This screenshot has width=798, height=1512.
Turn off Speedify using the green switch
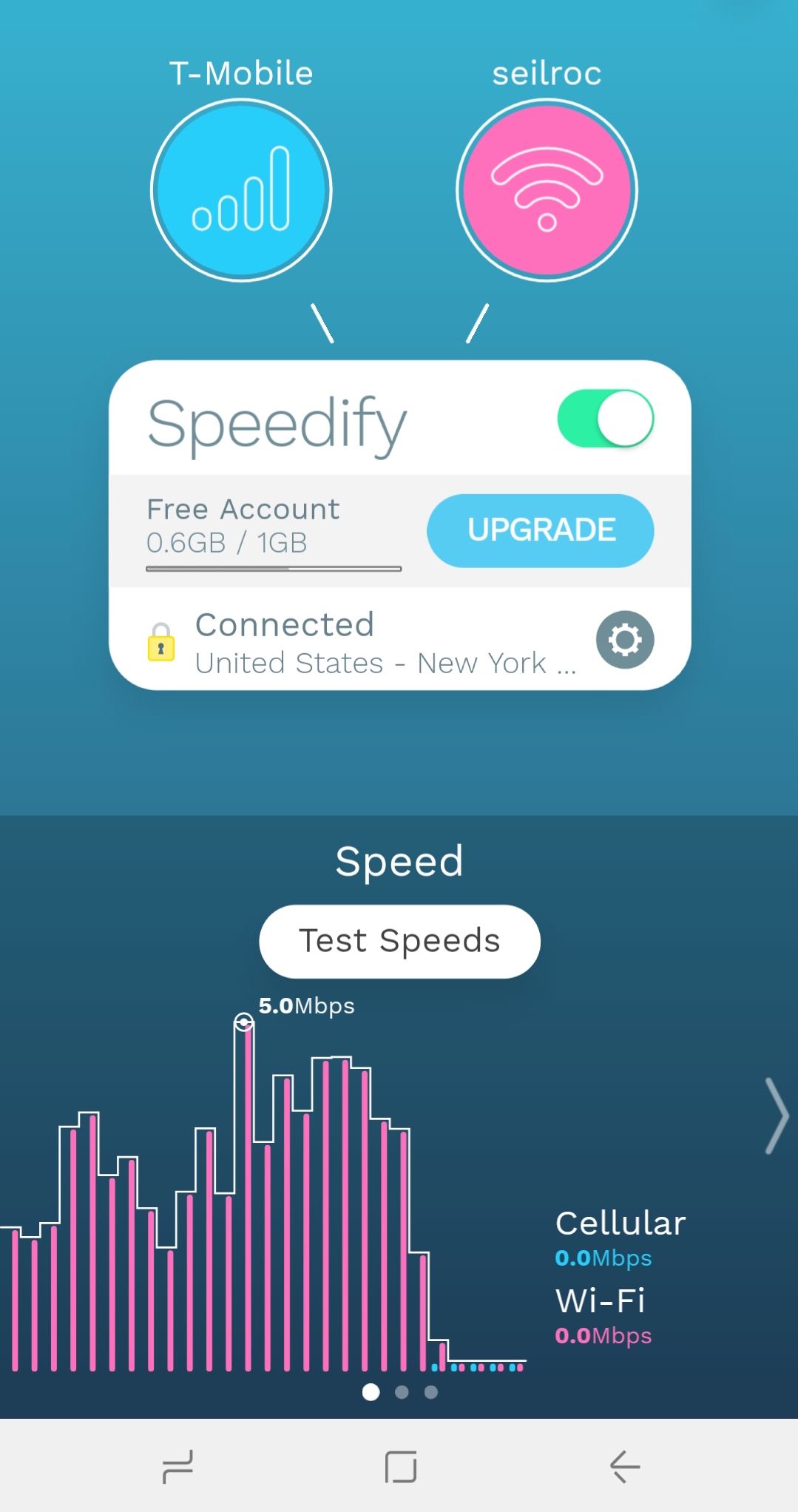coord(605,418)
